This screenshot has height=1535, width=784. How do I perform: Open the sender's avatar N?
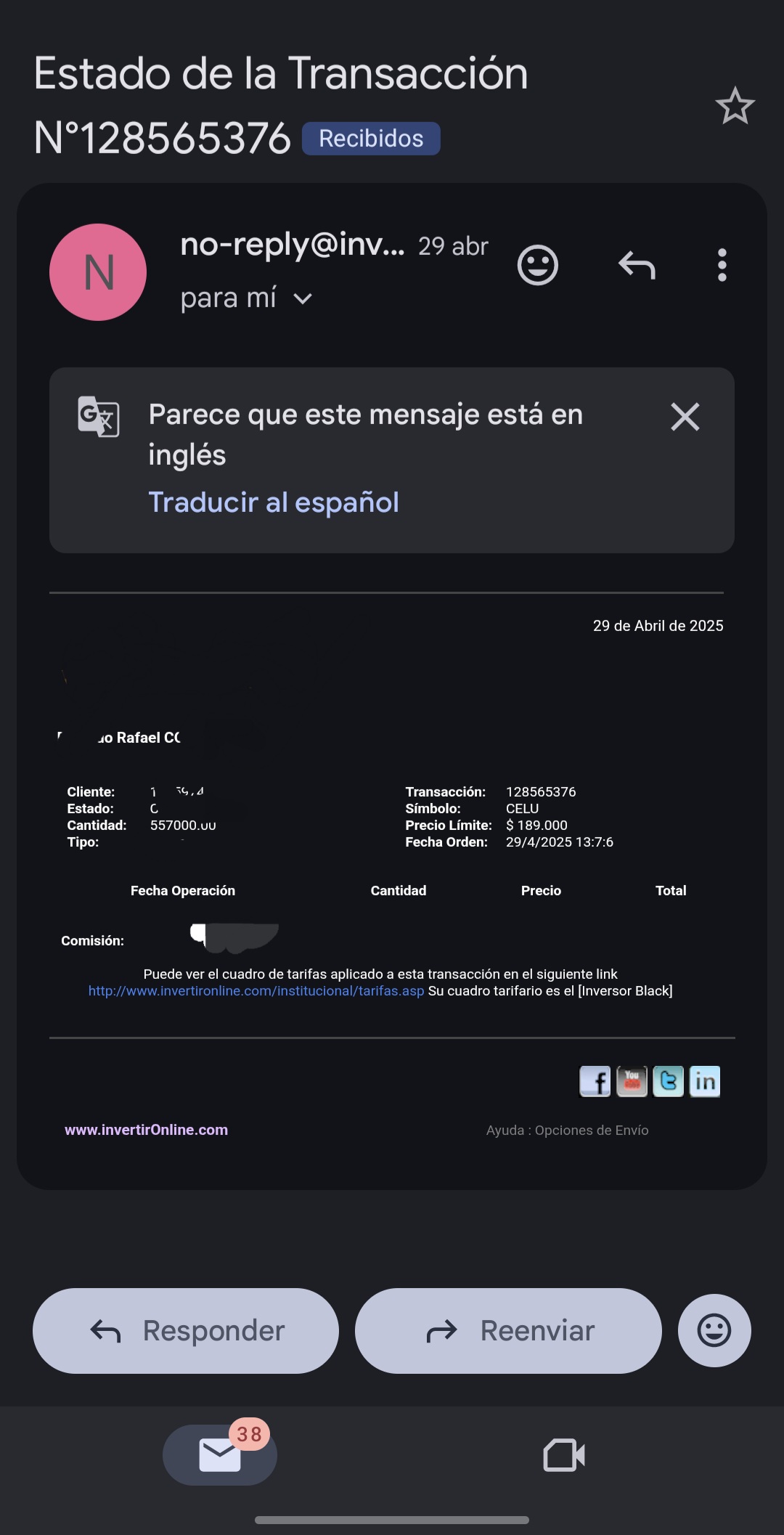[x=98, y=272]
